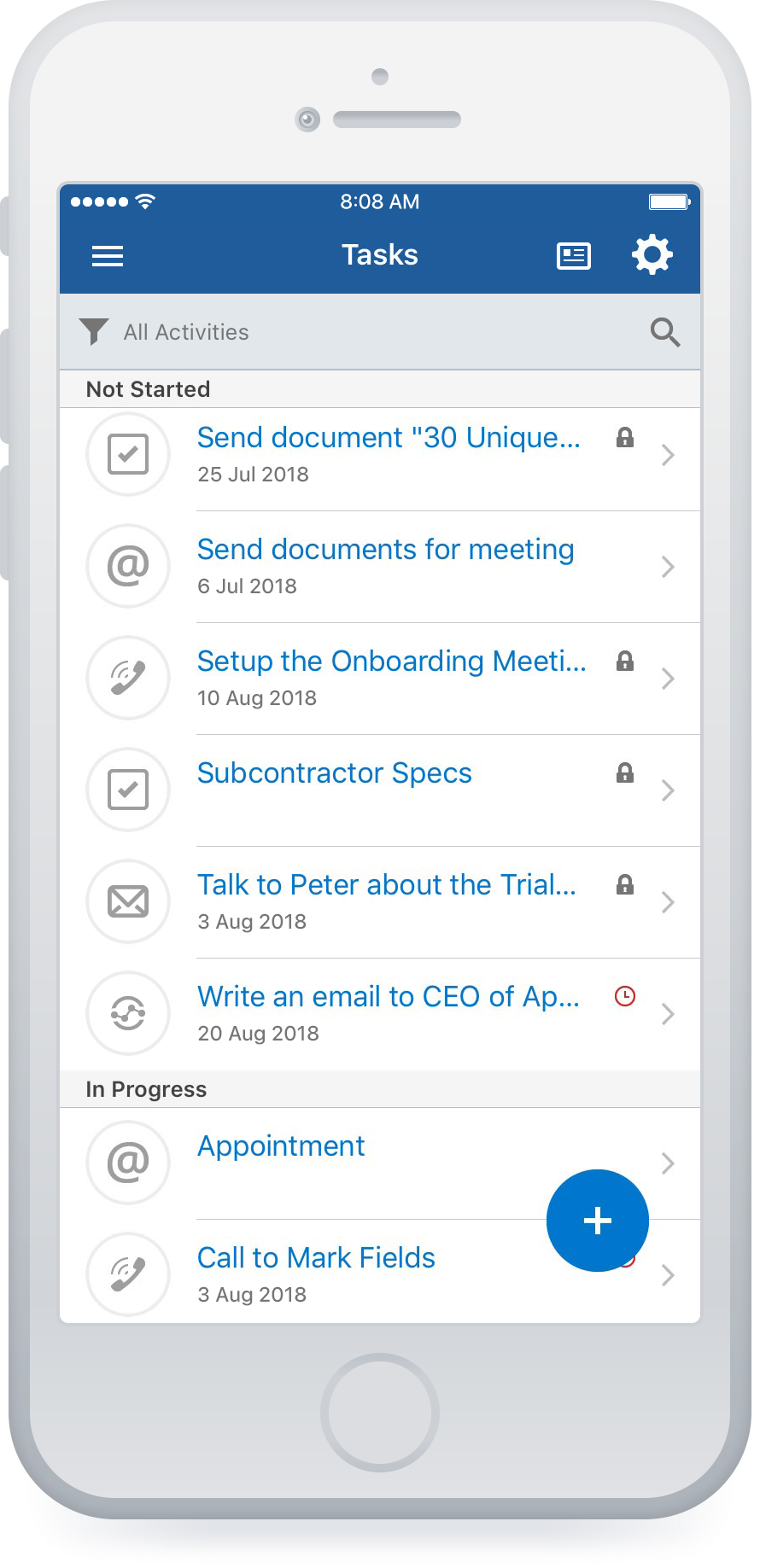Open the Appointment task

pos(281,1146)
